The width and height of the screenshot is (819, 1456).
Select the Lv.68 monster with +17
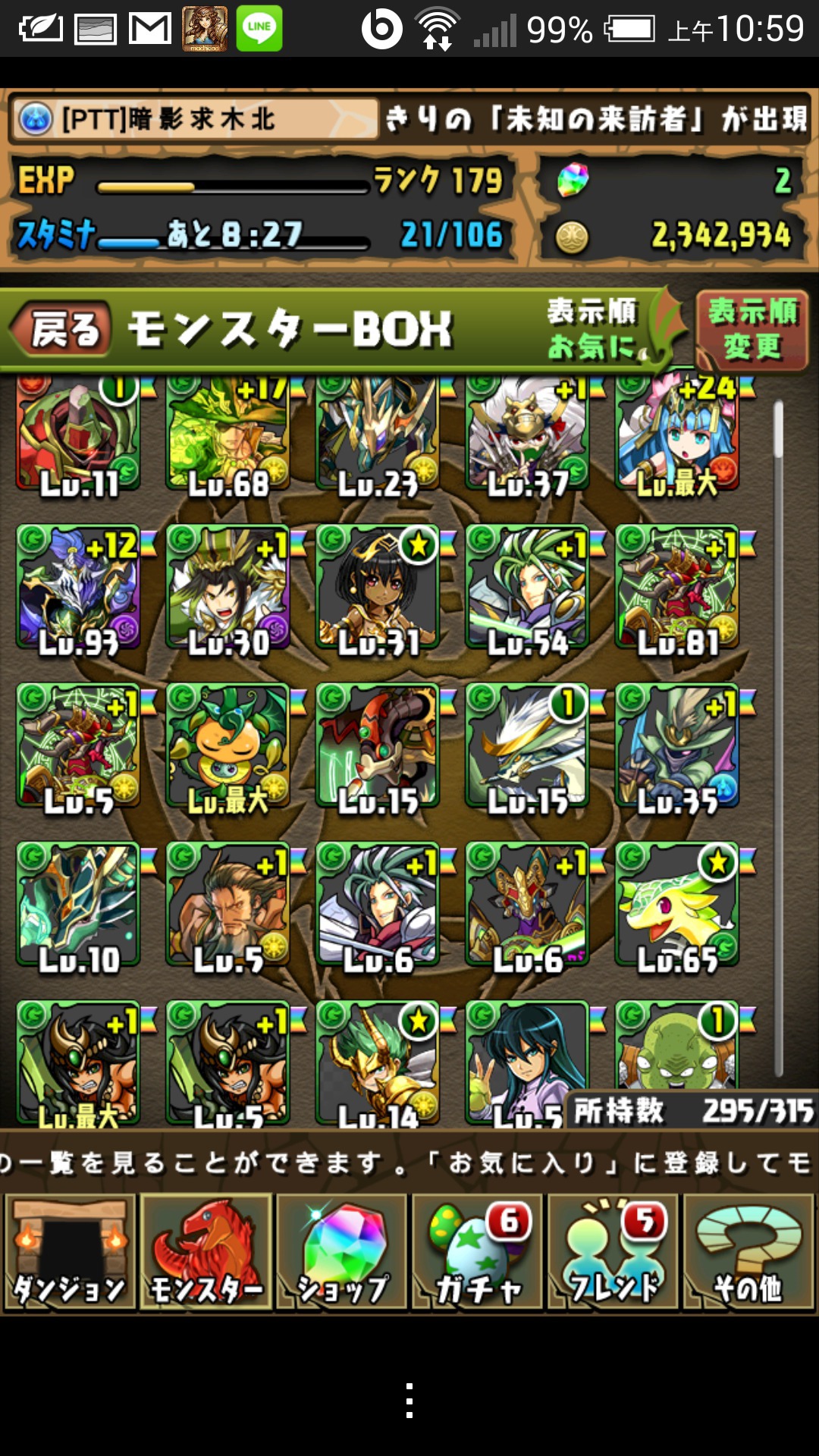tap(228, 432)
